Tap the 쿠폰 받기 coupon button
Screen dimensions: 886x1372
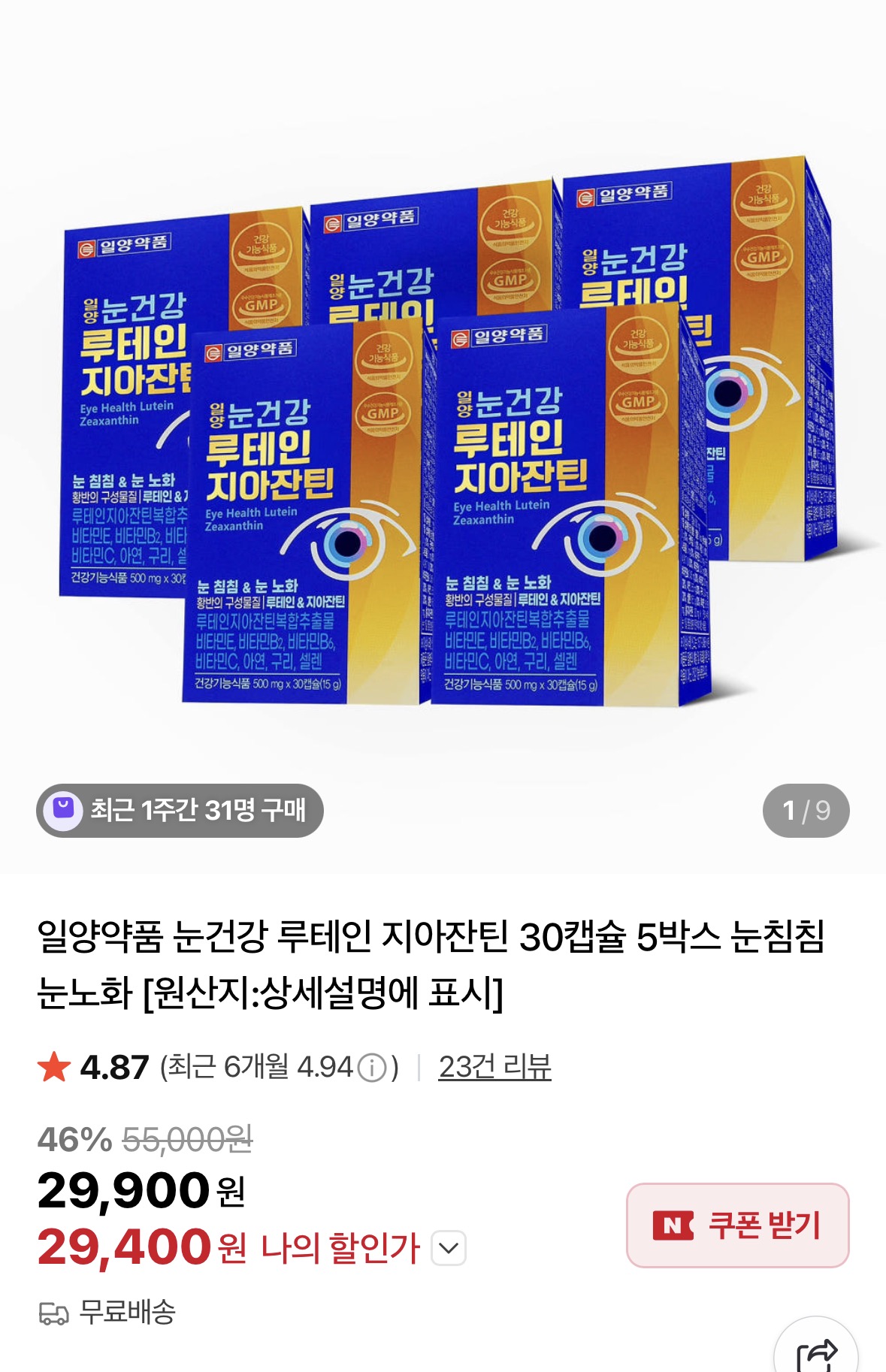(737, 1225)
